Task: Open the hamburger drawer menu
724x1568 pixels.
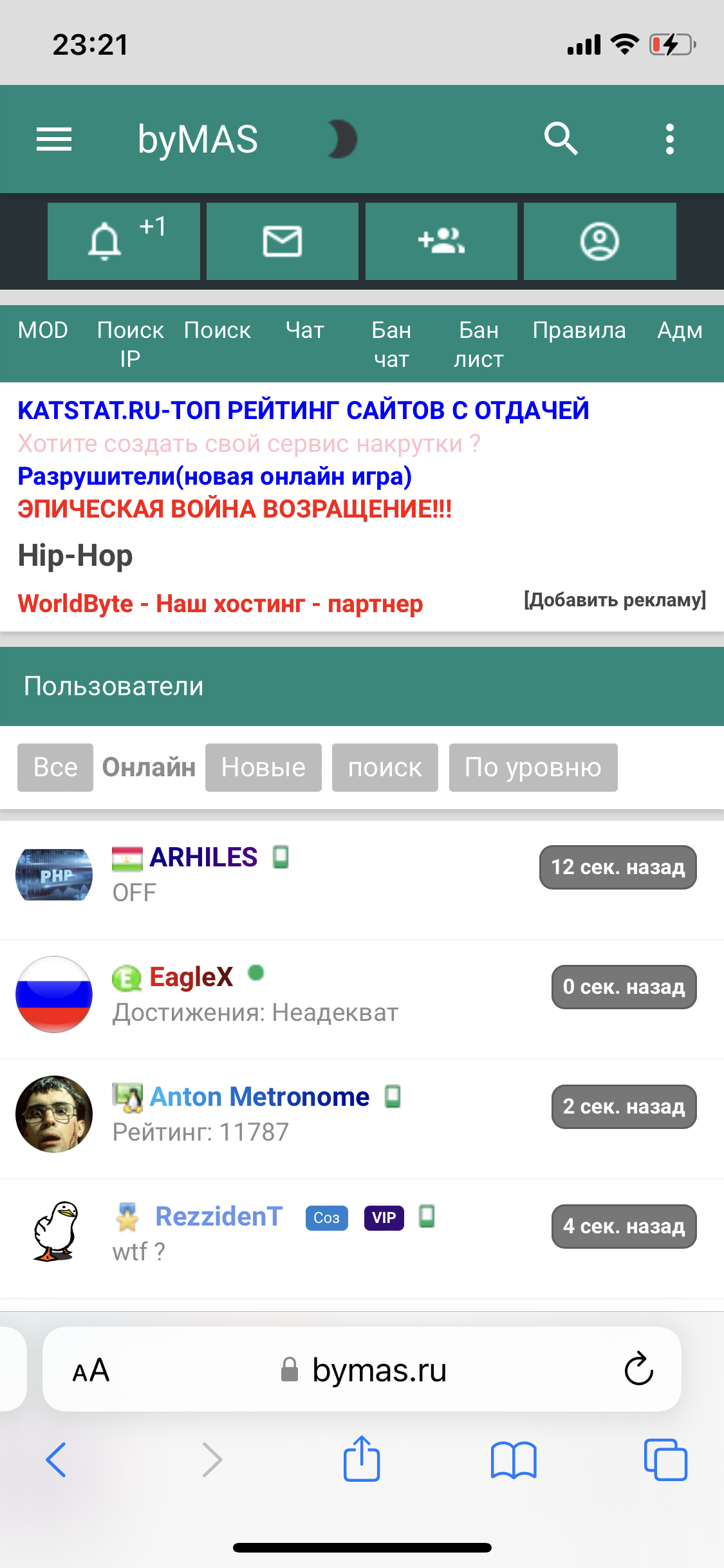Action: click(x=54, y=139)
